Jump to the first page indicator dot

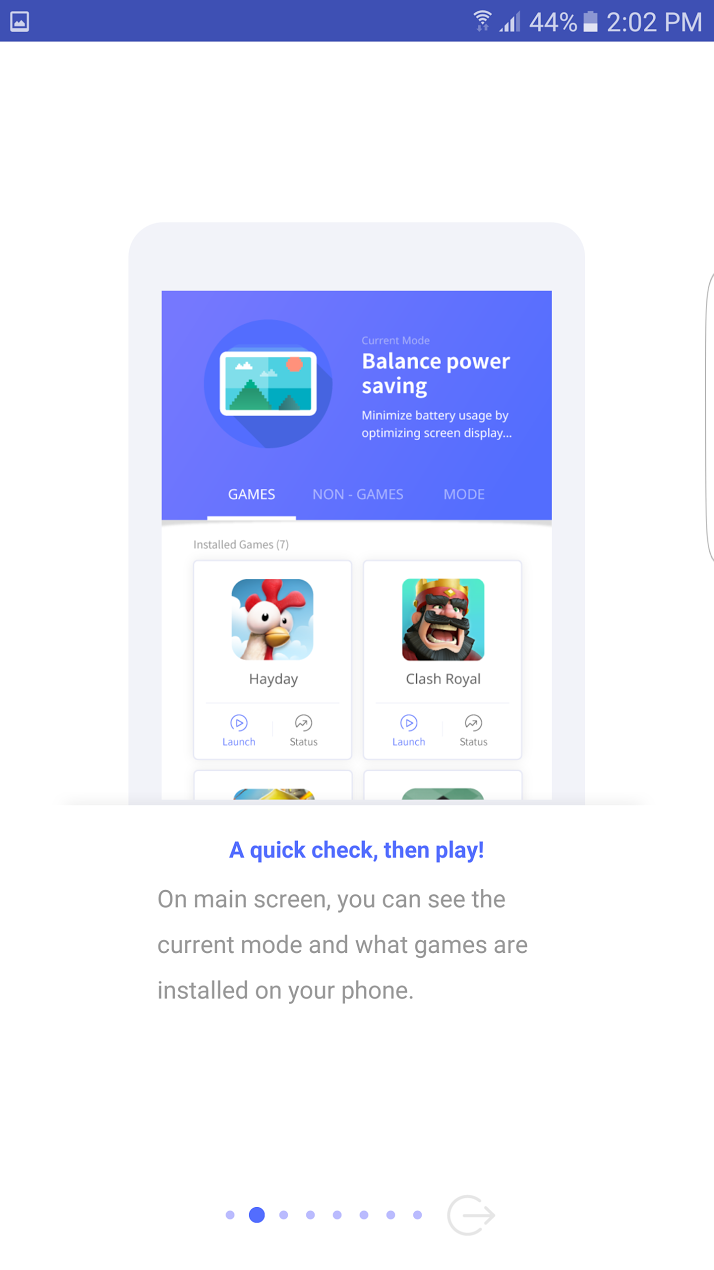(x=230, y=1215)
